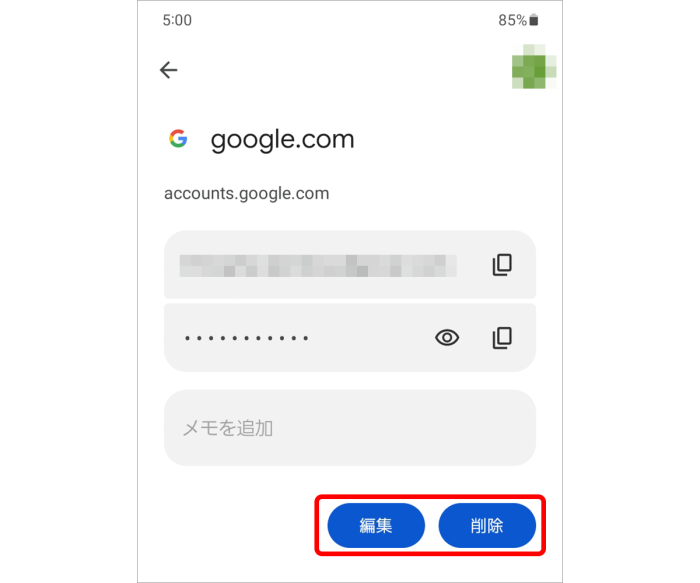Copy the username to clipboard
The width and height of the screenshot is (700, 583).
502,265
